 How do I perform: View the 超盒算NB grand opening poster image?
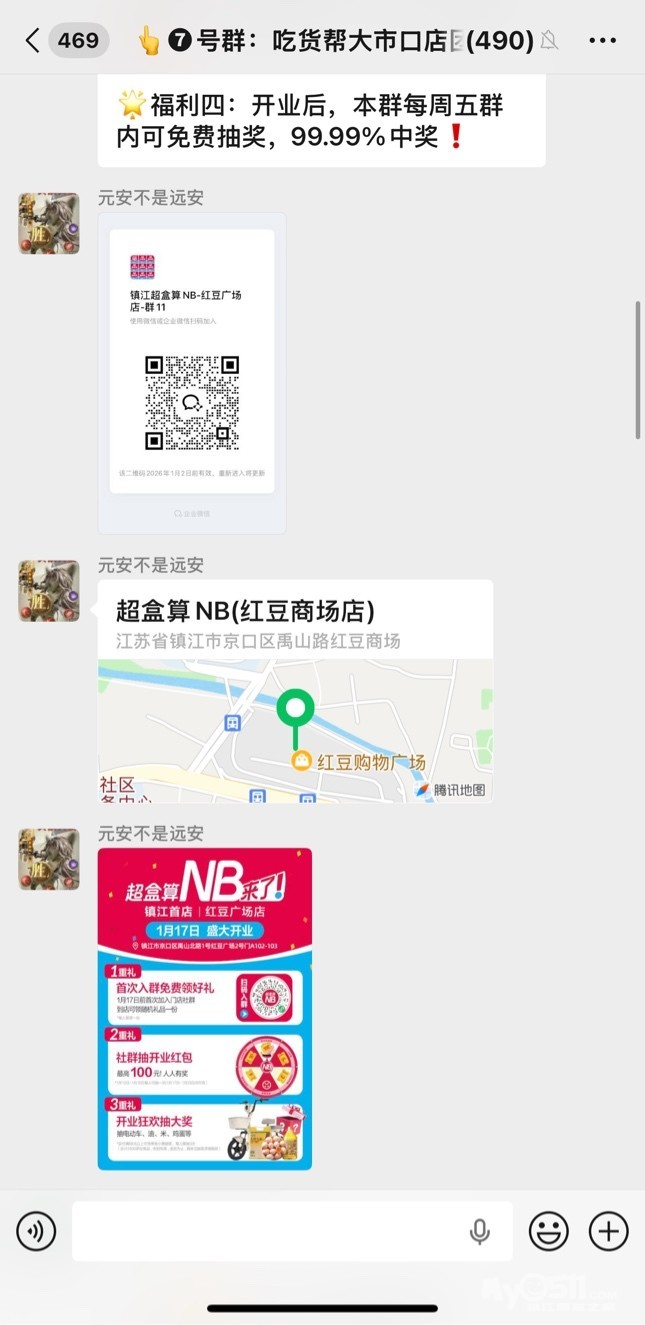pos(204,1008)
